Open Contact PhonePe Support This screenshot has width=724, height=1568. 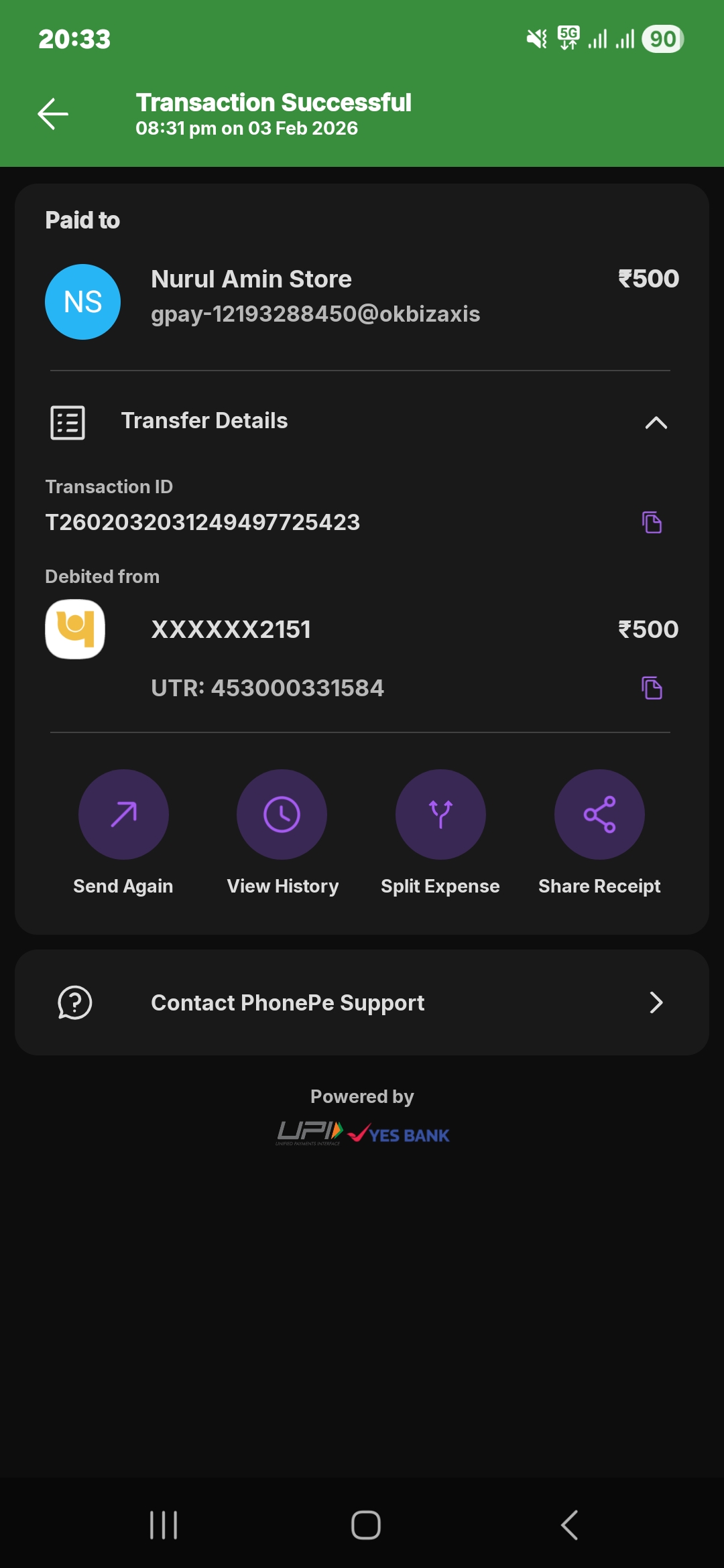pos(362,1002)
